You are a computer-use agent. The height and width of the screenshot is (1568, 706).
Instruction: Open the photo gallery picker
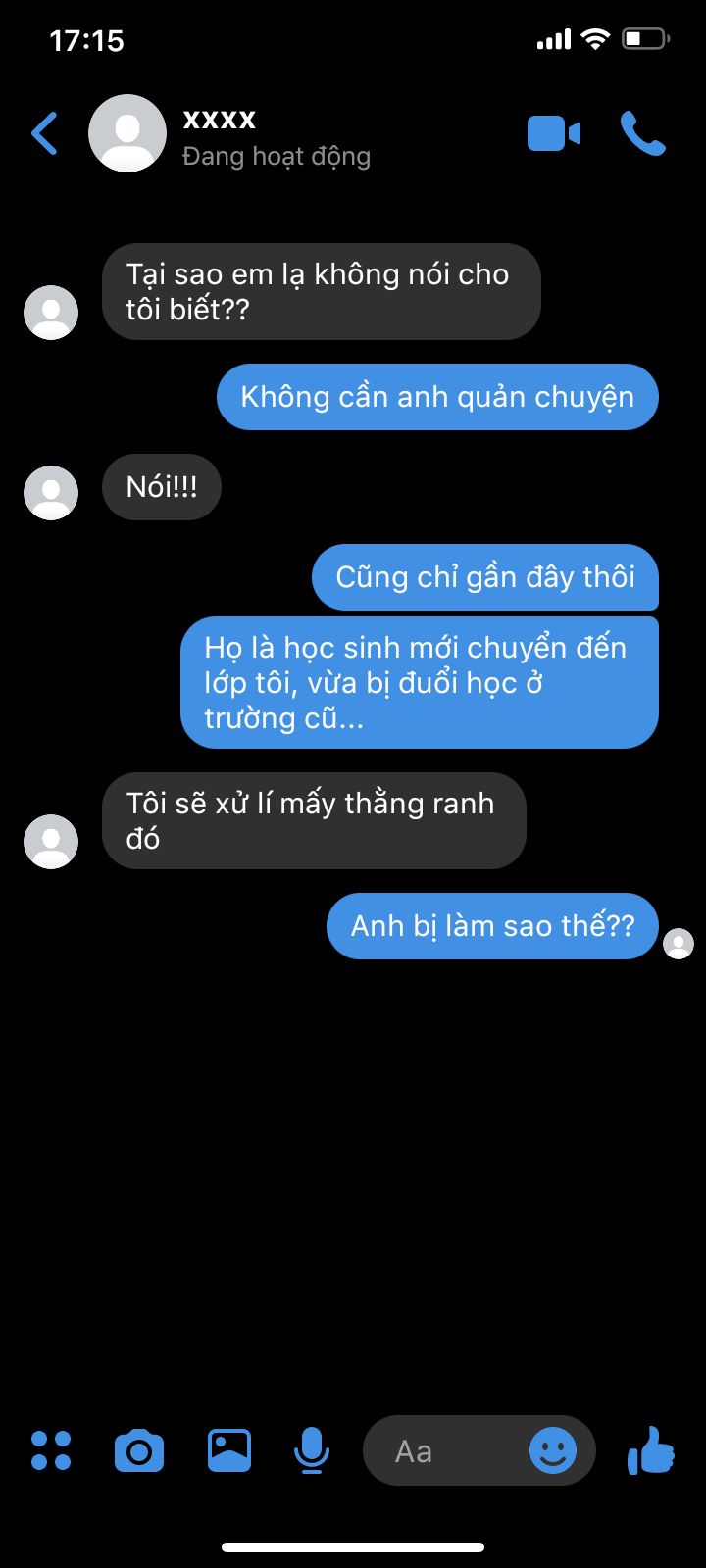coord(228,1450)
